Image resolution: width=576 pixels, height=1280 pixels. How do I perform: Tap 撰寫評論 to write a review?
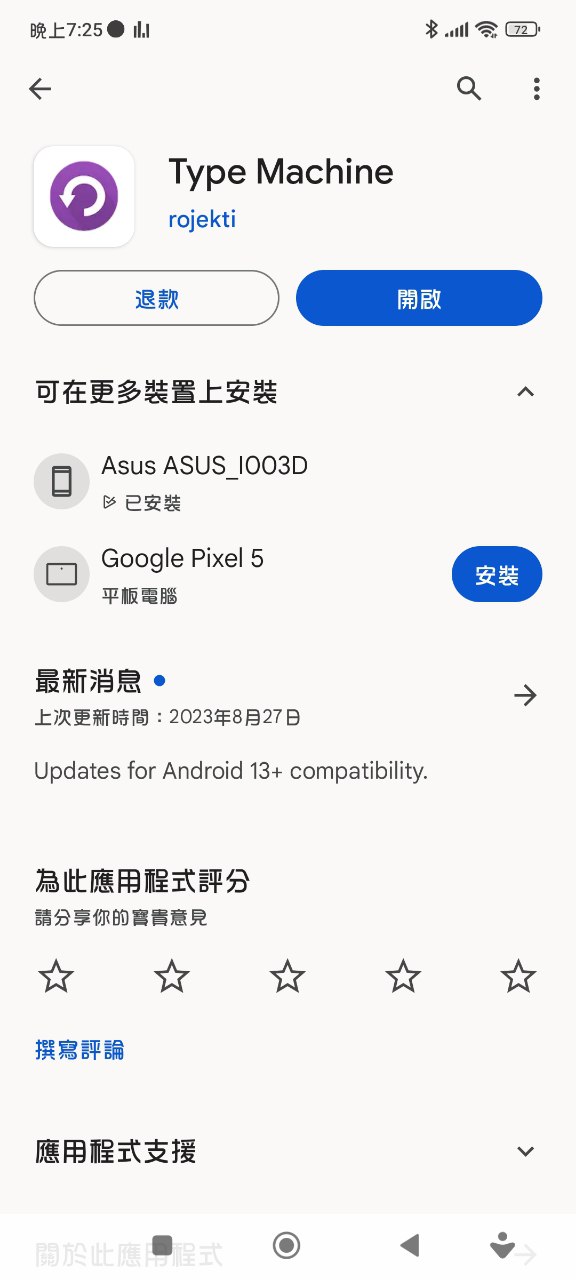click(x=80, y=1050)
